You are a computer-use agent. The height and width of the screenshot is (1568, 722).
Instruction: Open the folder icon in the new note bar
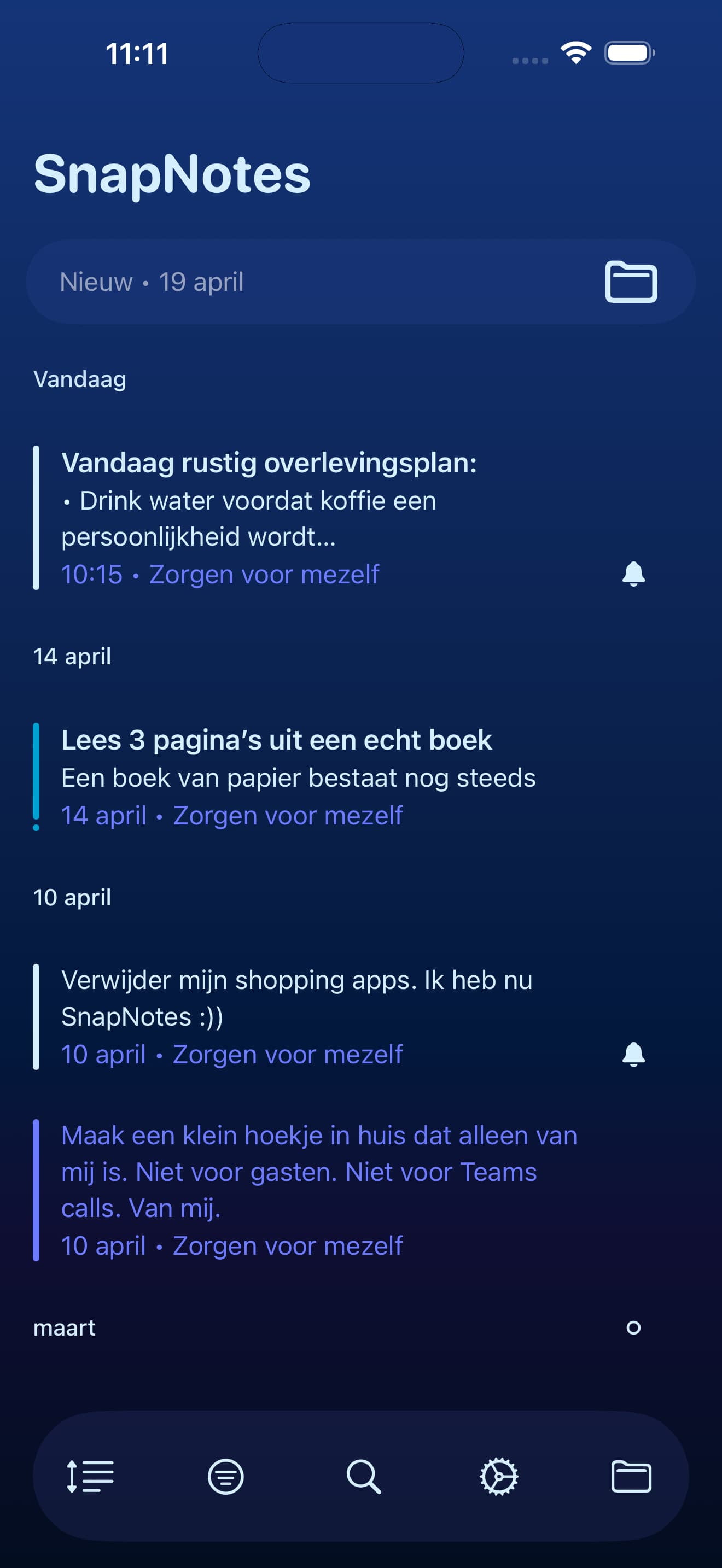point(631,282)
